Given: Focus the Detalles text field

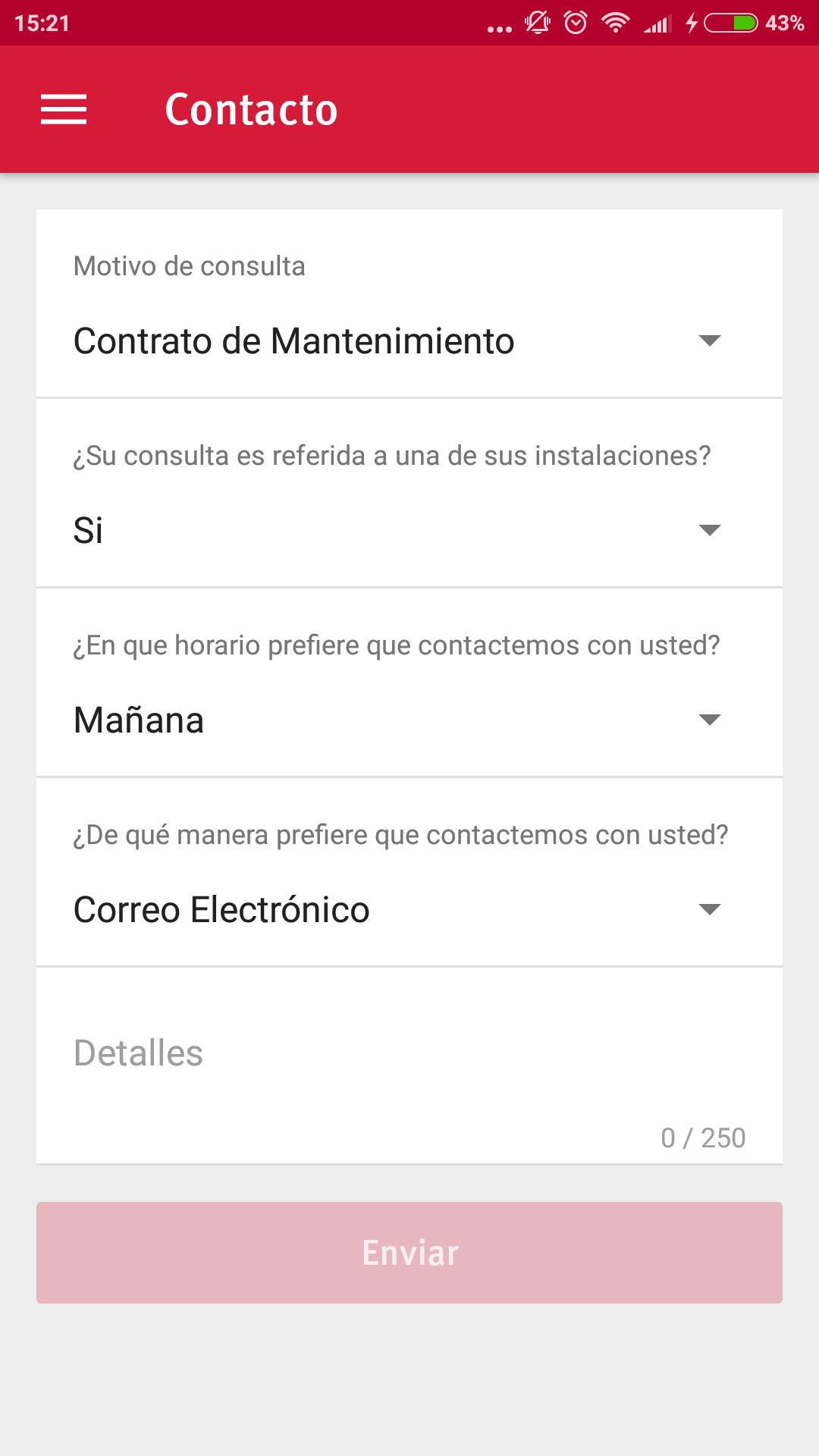Looking at the screenshot, I should point(409,1054).
